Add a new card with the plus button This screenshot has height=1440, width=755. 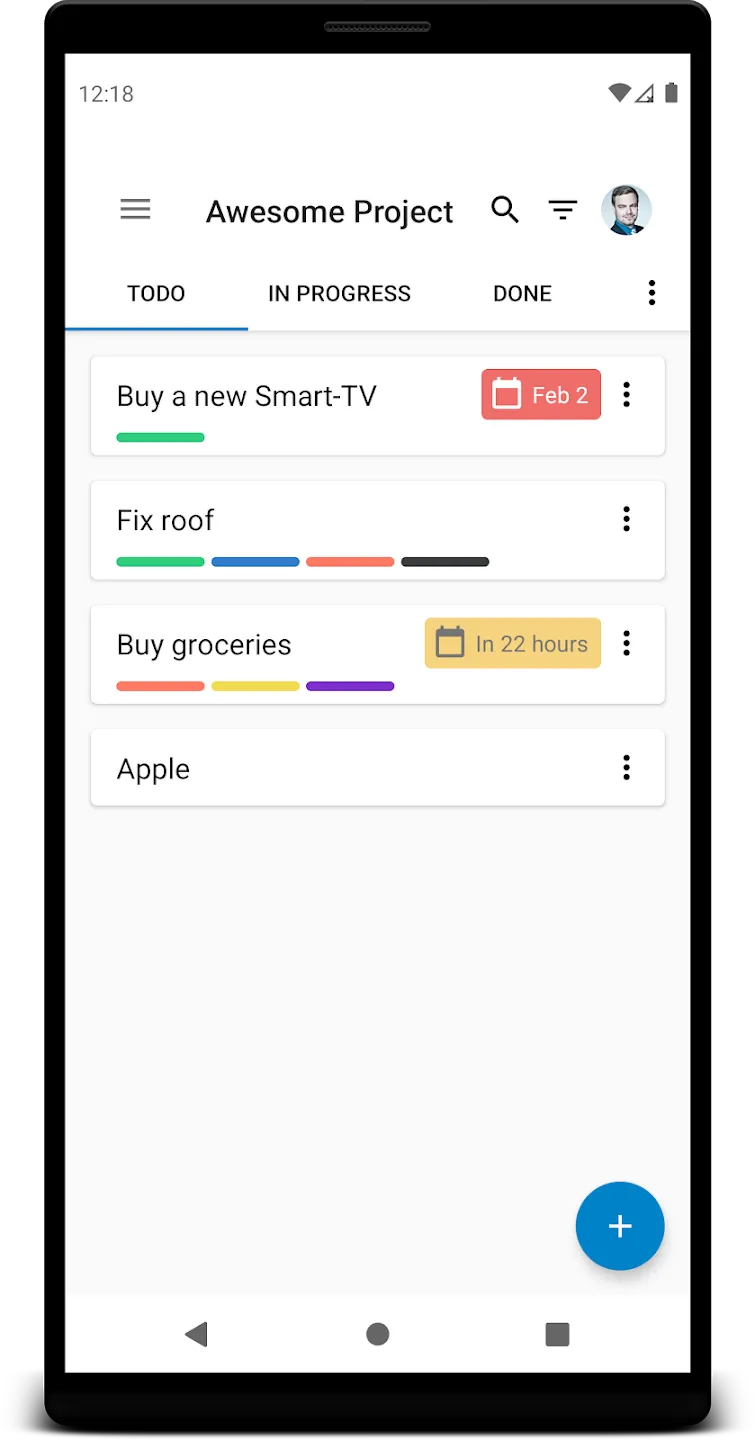[x=620, y=1226]
